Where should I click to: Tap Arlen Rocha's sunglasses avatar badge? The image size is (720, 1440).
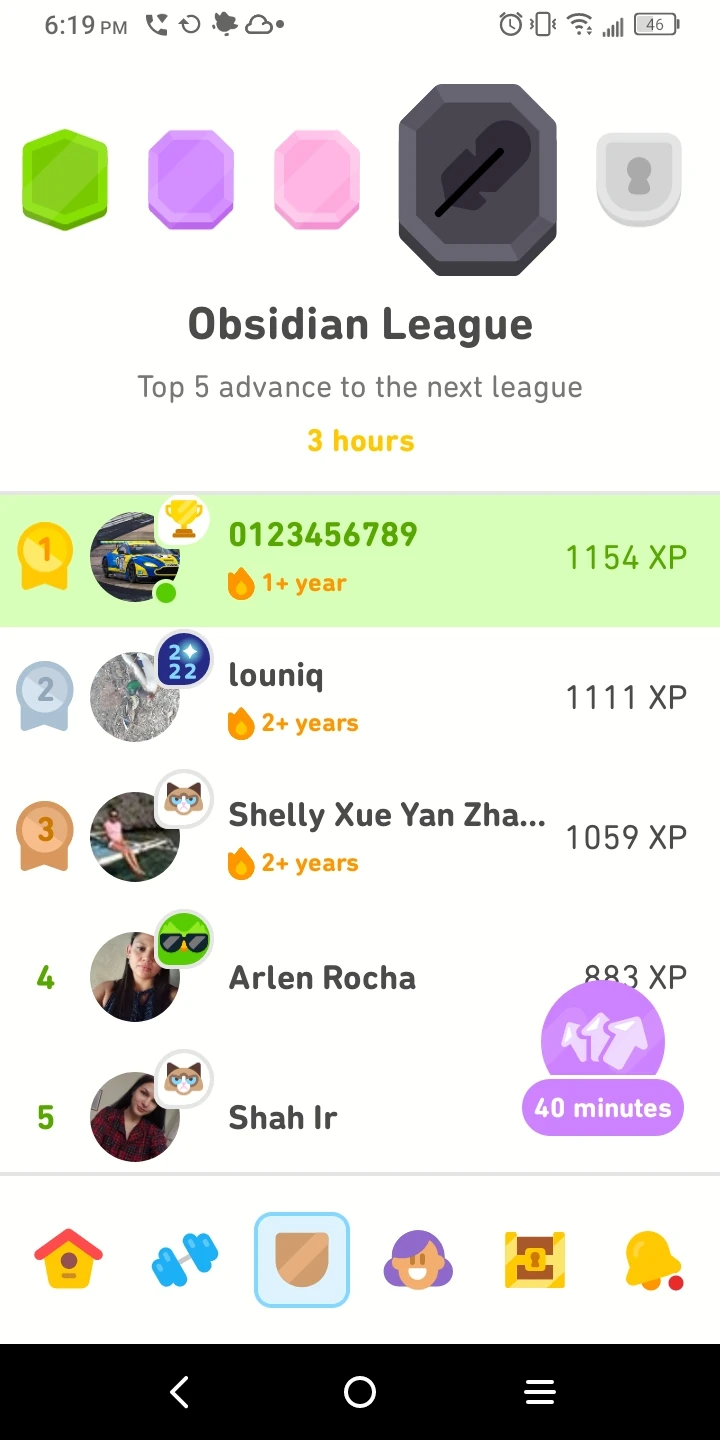point(183,939)
